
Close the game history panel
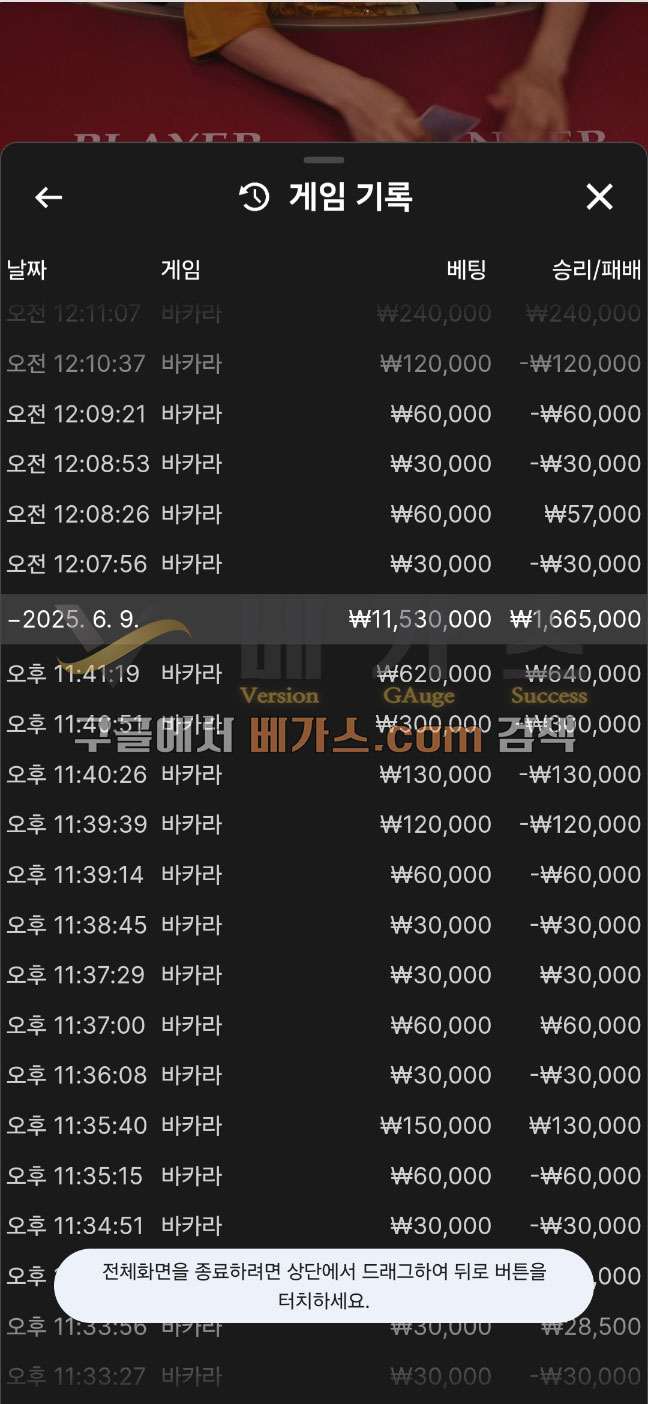point(599,197)
